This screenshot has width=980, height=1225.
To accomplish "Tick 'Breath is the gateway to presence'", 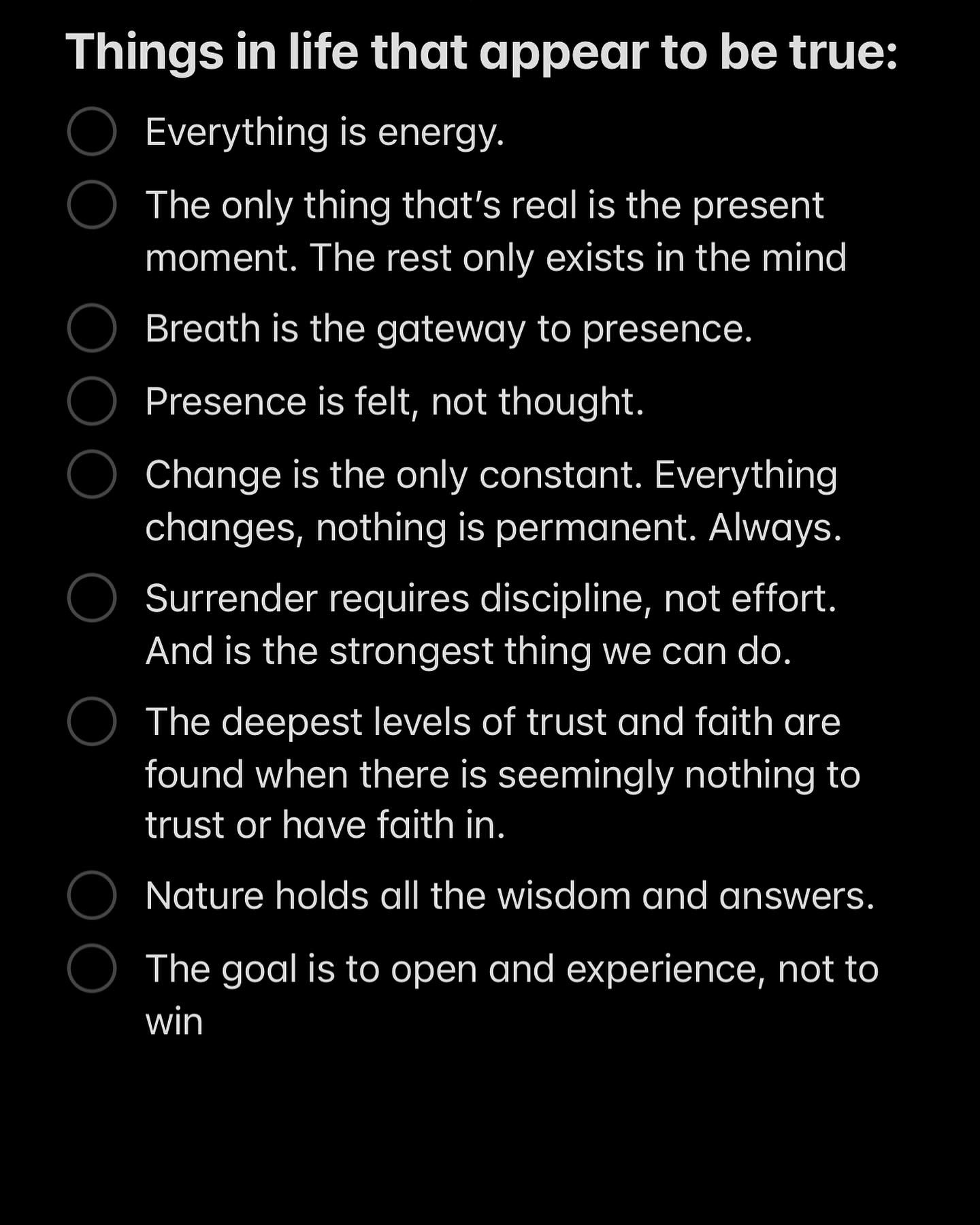I will tap(92, 328).
